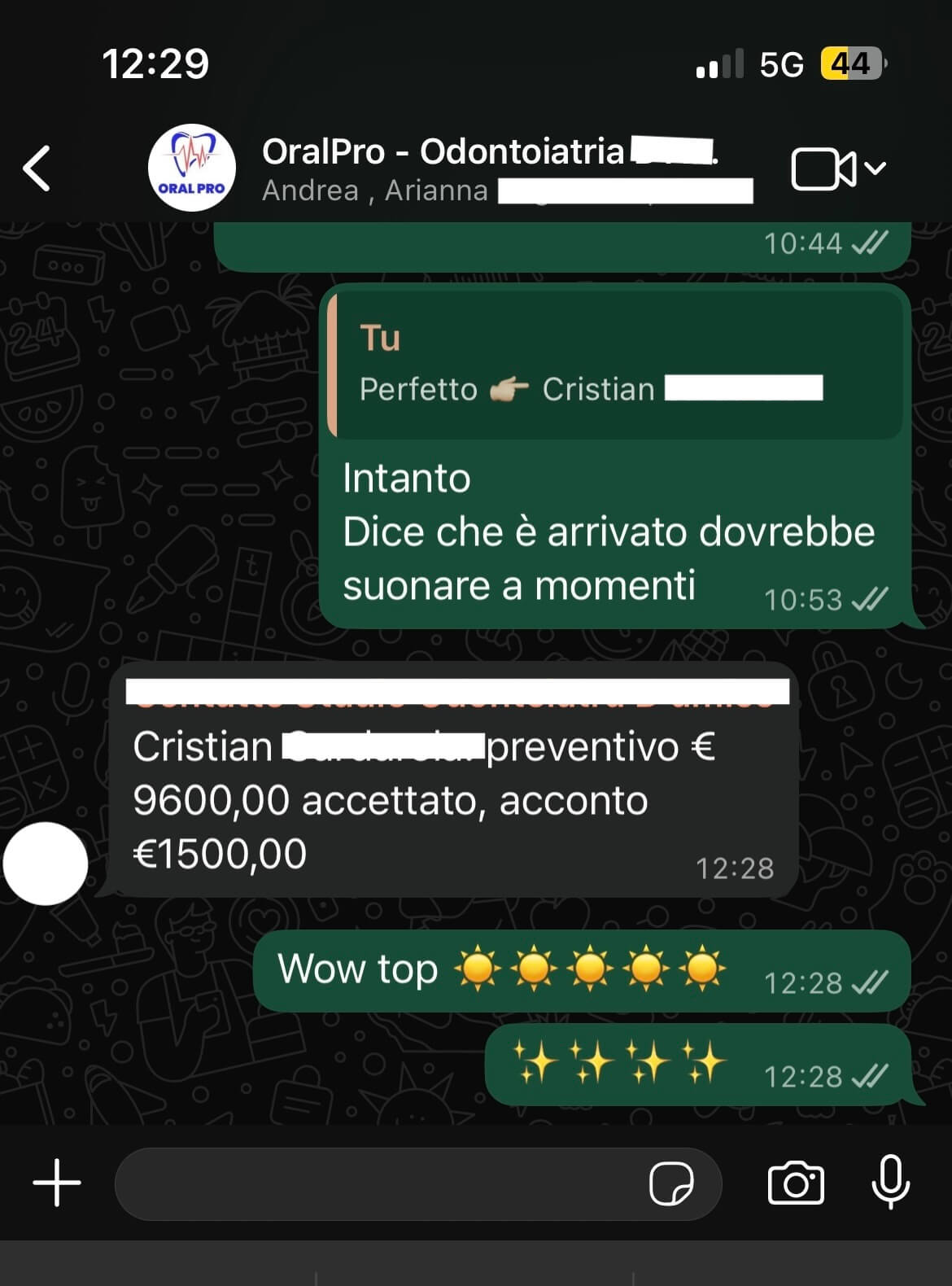View the preventivo message sender's avatar
The width and height of the screenshot is (952, 1286).
[x=46, y=864]
